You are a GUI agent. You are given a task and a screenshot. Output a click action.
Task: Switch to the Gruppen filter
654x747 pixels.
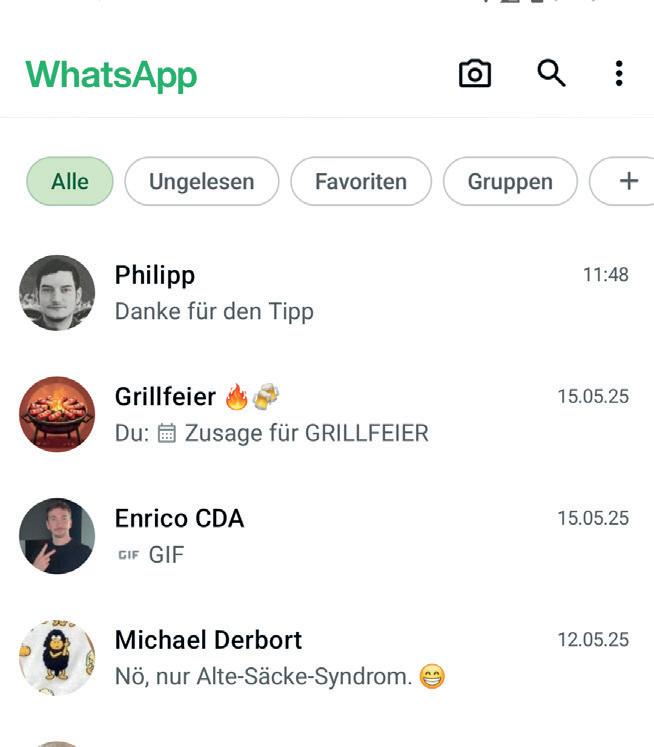(x=510, y=182)
